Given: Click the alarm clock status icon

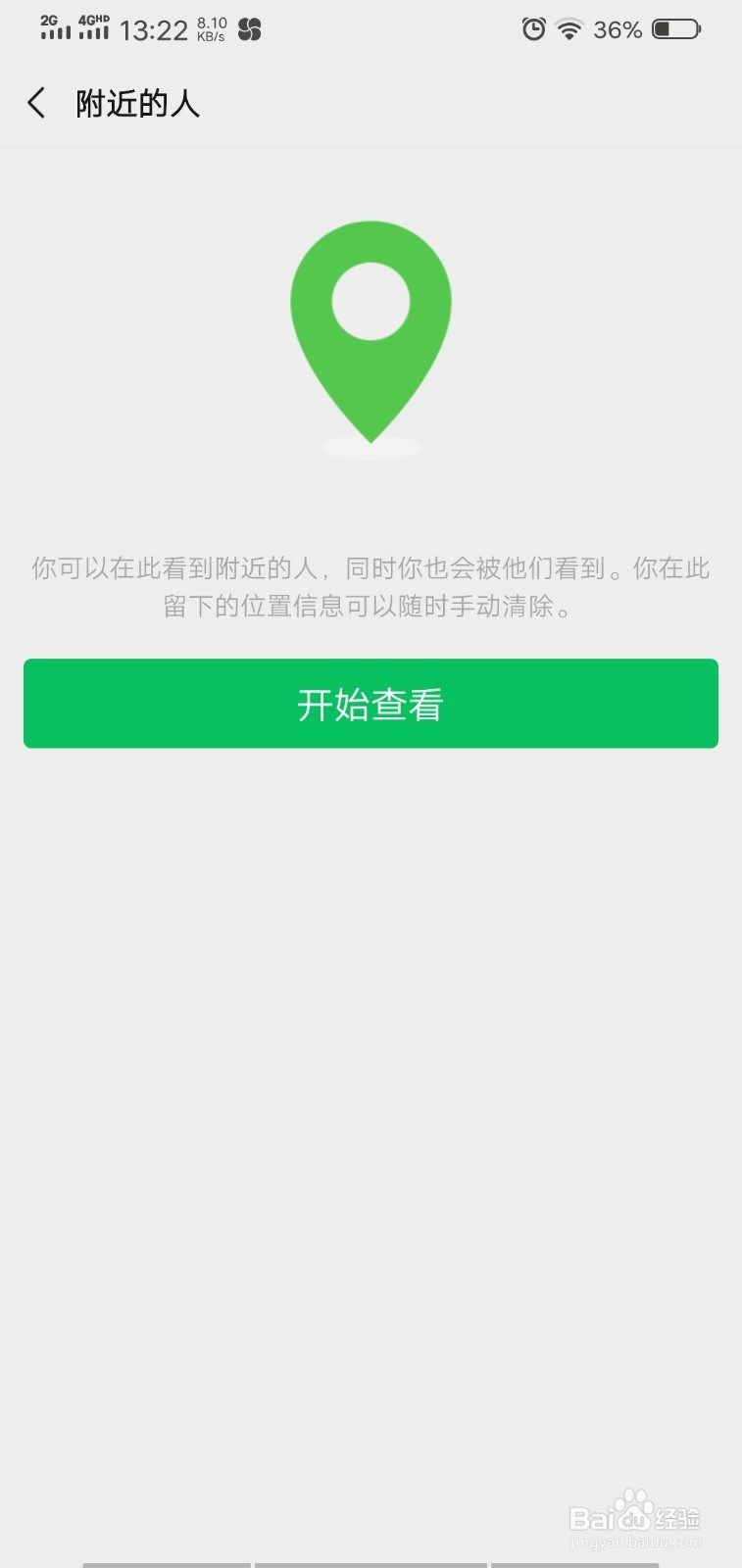Looking at the screenshot, I should (532, 29).
